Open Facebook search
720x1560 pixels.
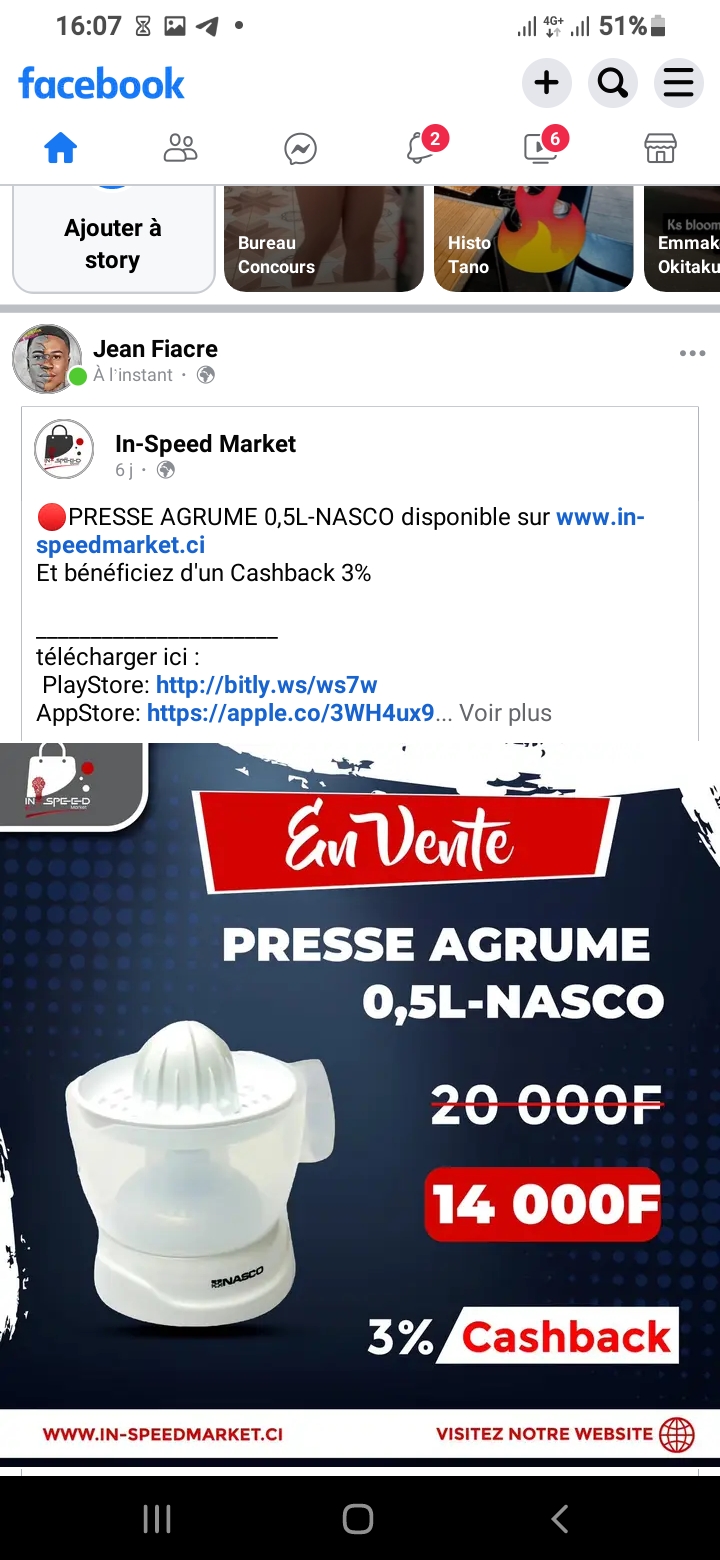coord(612,83)
